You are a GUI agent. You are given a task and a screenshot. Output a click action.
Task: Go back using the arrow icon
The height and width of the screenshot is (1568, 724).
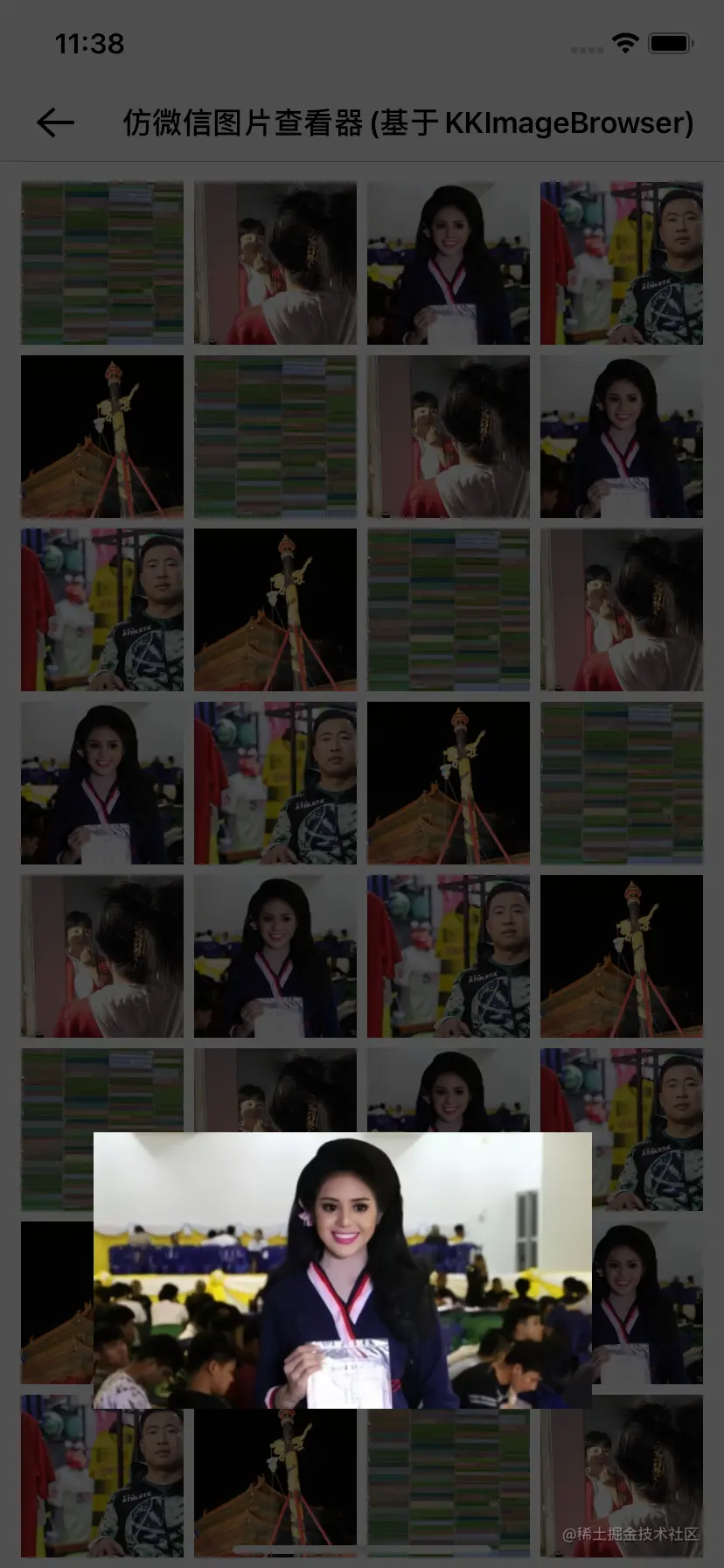point(55,122)
